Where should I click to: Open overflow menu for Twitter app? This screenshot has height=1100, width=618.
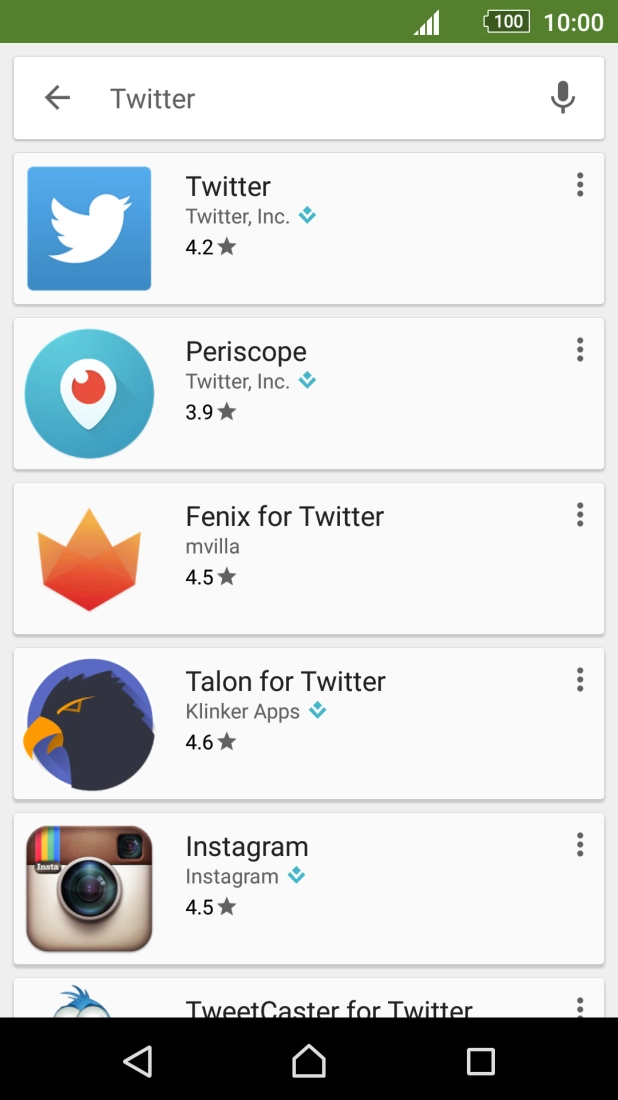[580, 185]
